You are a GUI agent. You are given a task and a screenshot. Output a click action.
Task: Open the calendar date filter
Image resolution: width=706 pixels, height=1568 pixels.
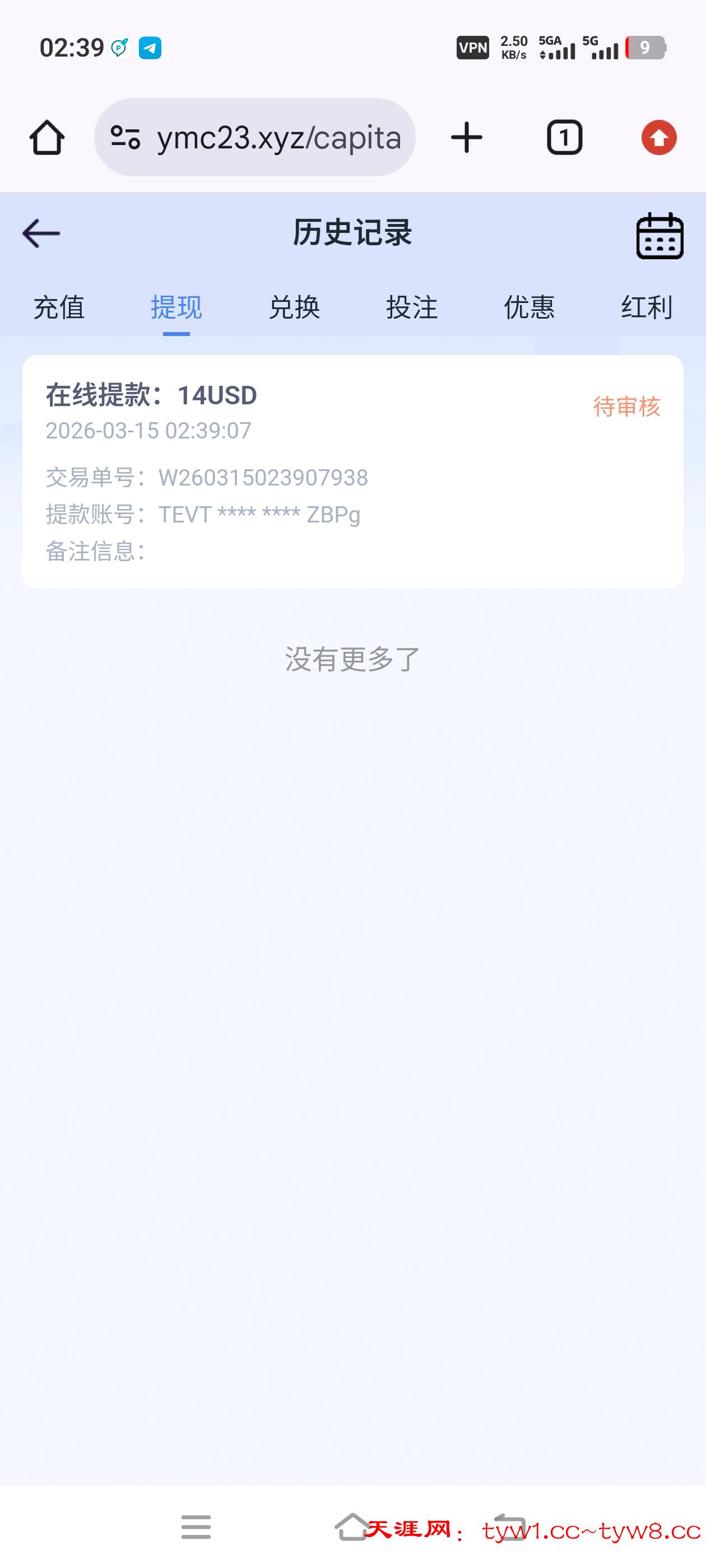[659, 236]
